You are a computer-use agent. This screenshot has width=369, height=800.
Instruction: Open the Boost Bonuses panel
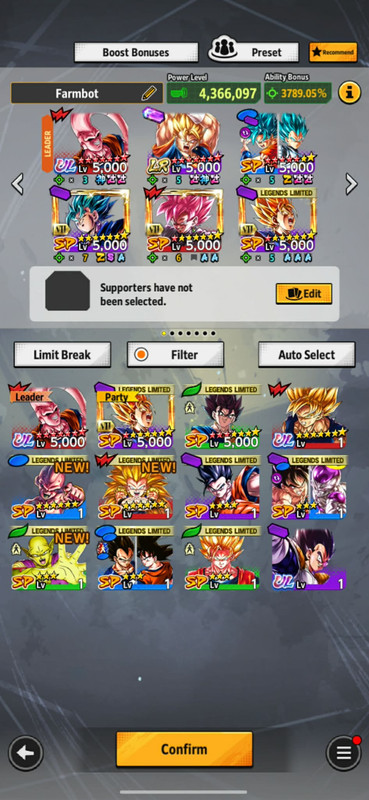tap(136, 53)
